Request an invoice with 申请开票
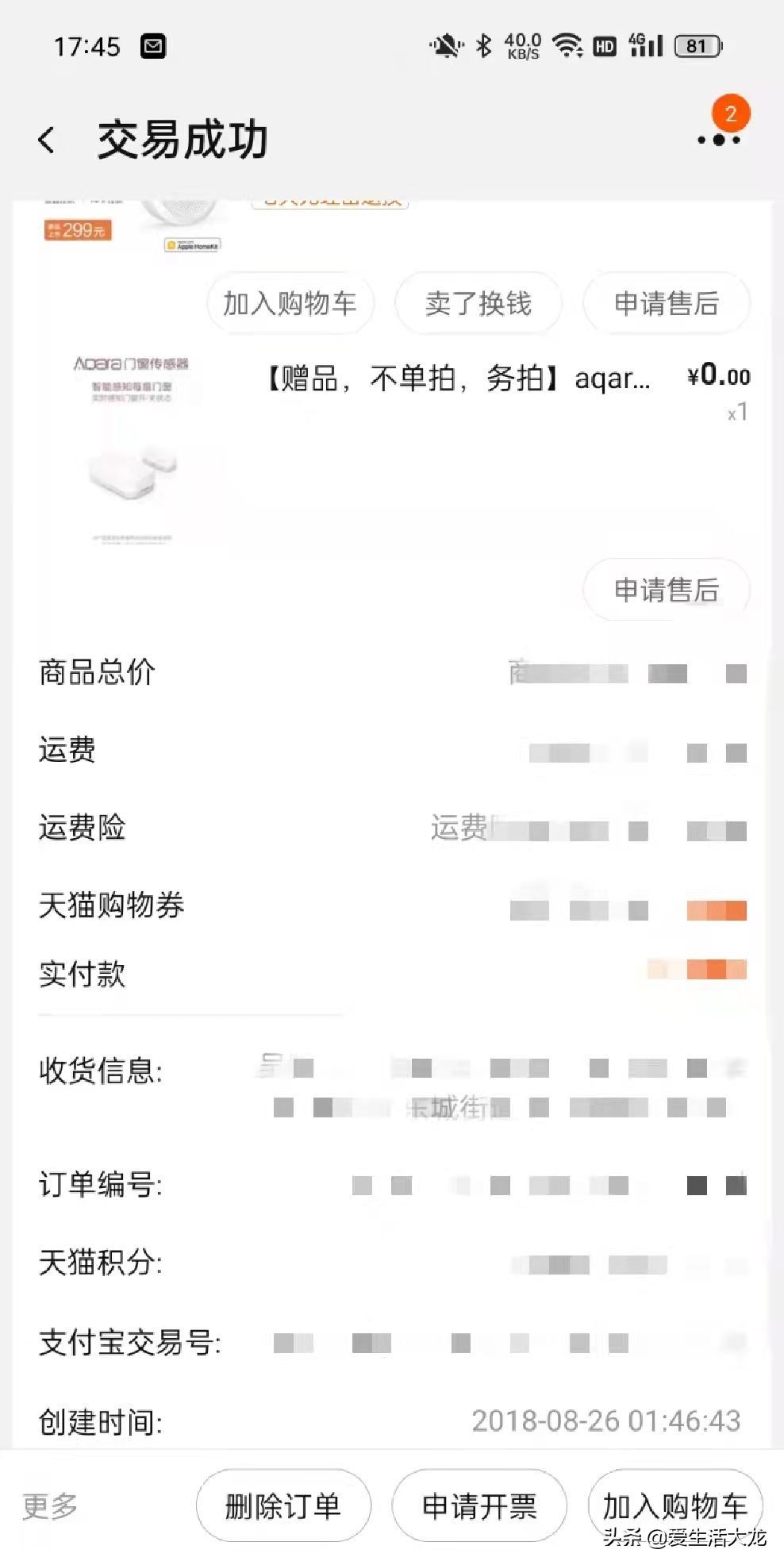Screen dimensions: 784x1565 (x=479, y=1505)
